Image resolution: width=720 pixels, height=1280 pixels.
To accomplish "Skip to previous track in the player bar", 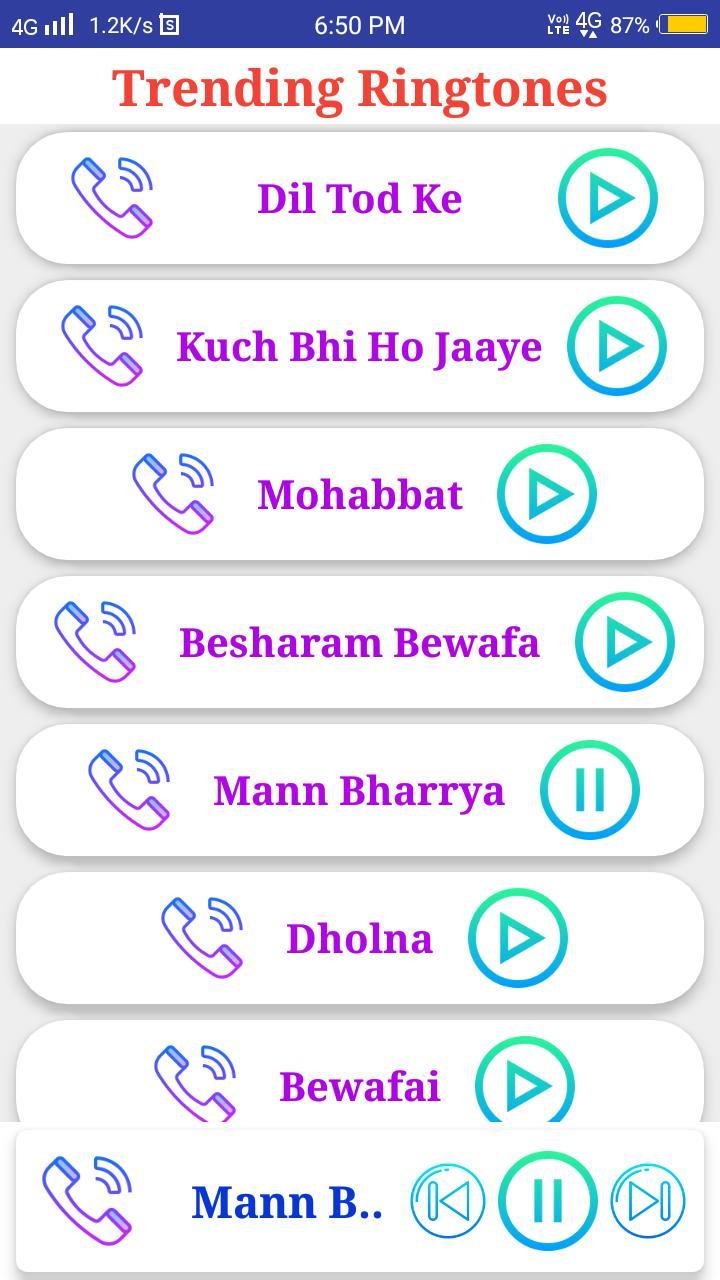I will coord(448,1200).
